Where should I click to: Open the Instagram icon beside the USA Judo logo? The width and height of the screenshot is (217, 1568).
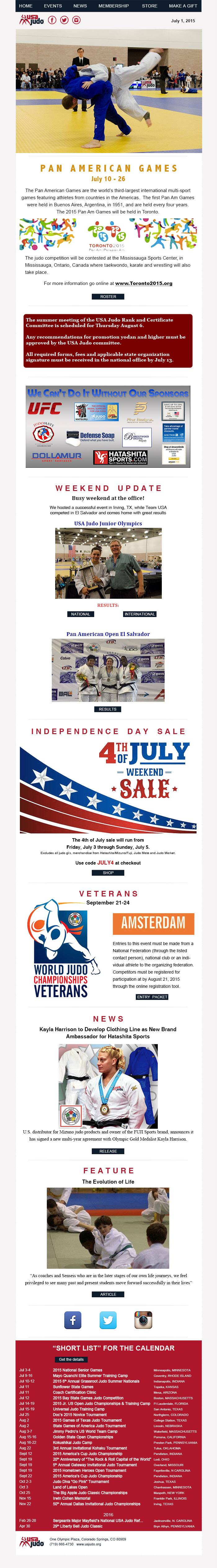pyautogui.click(x=76, y=20)
